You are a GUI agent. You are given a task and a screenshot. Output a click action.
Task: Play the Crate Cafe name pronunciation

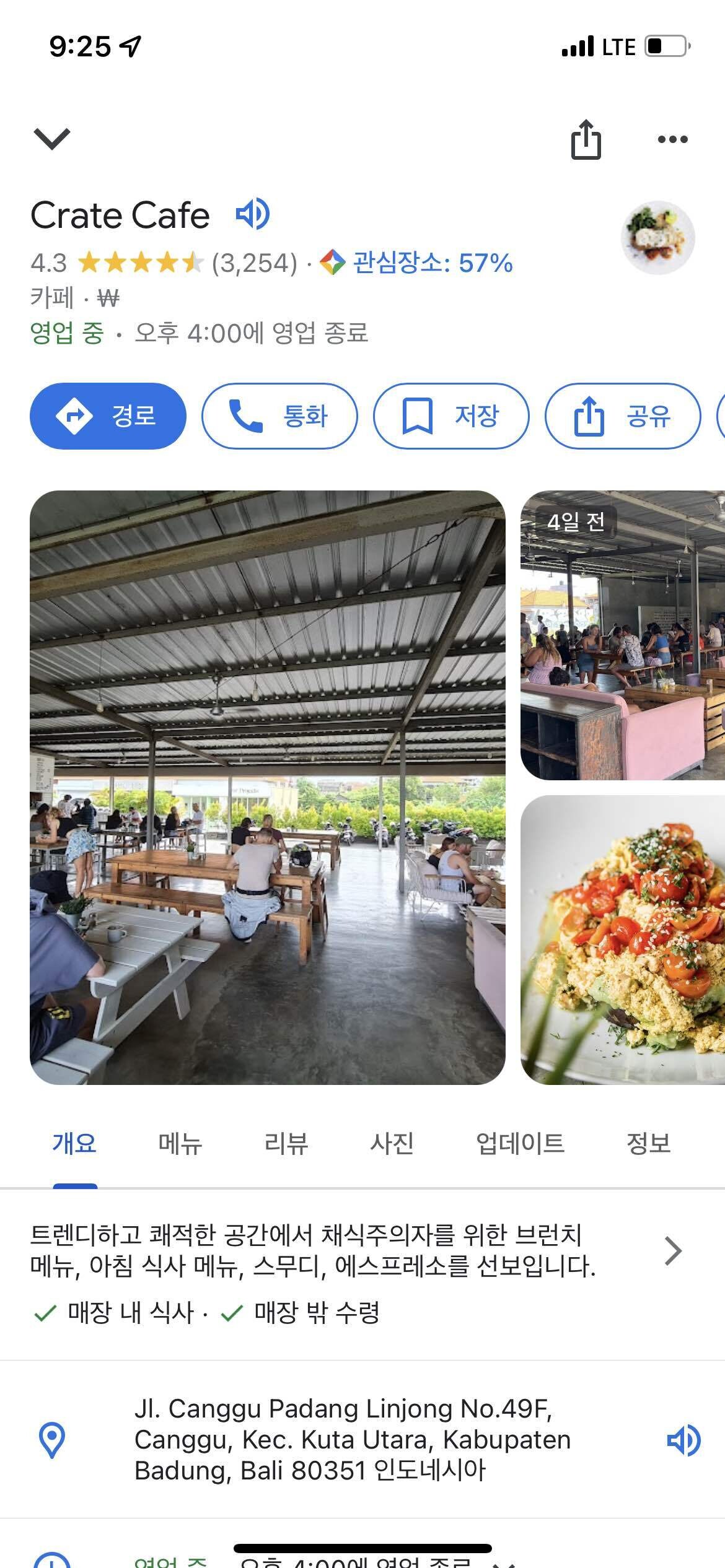pyautogui.click(x=252, y=214)
